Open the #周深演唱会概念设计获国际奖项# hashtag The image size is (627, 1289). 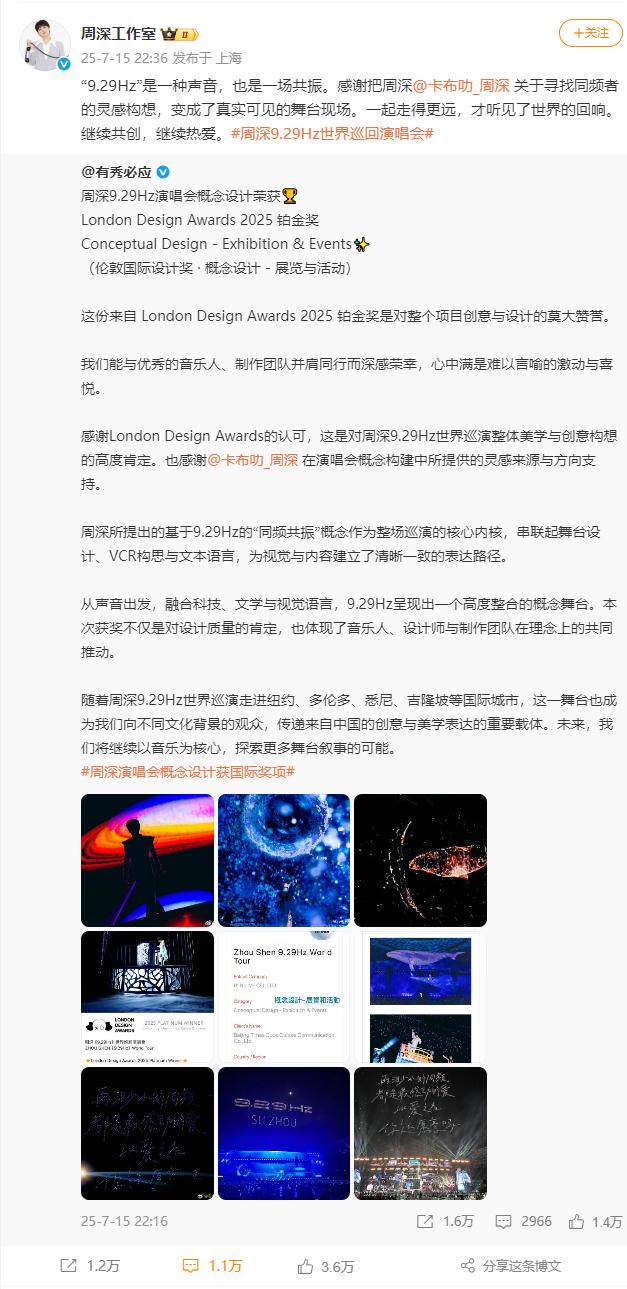pos(187,771)
